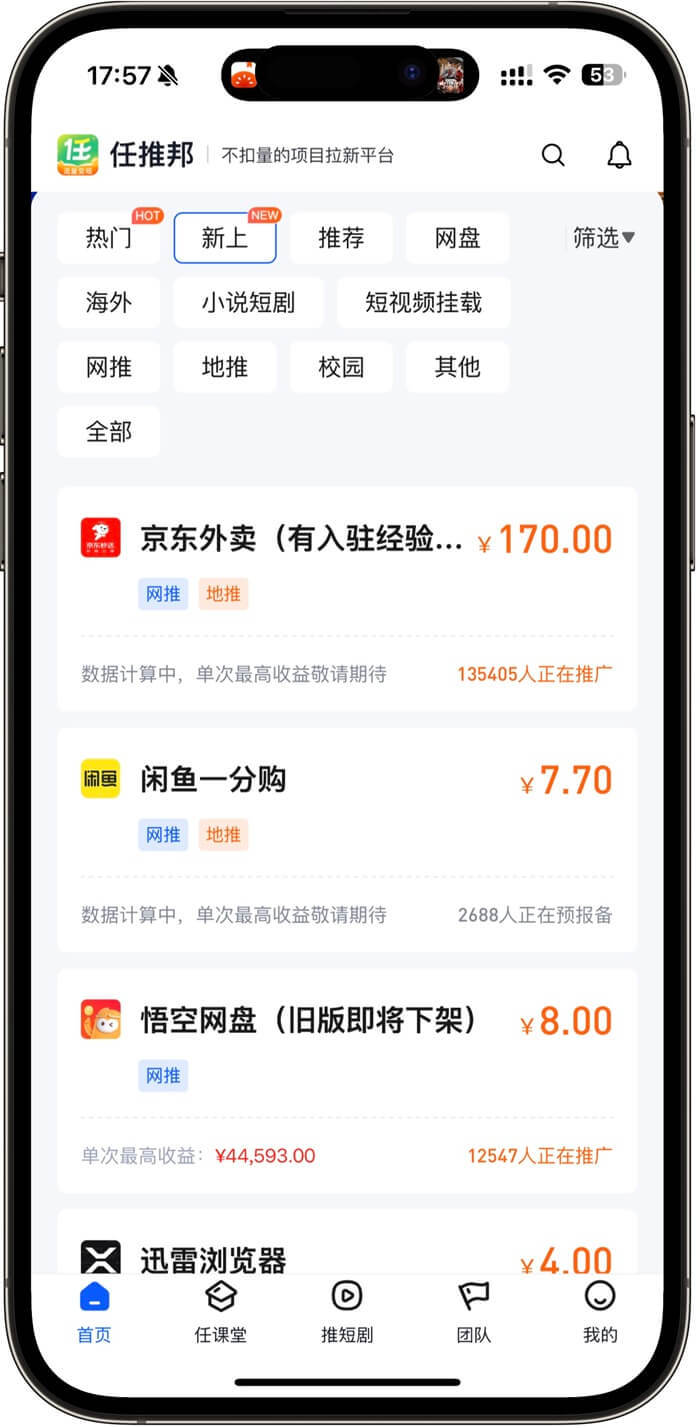Switch to the 推短剧 tab
The width and height of the screenshot is (700, 1427).
click(x=347, y=1314)
